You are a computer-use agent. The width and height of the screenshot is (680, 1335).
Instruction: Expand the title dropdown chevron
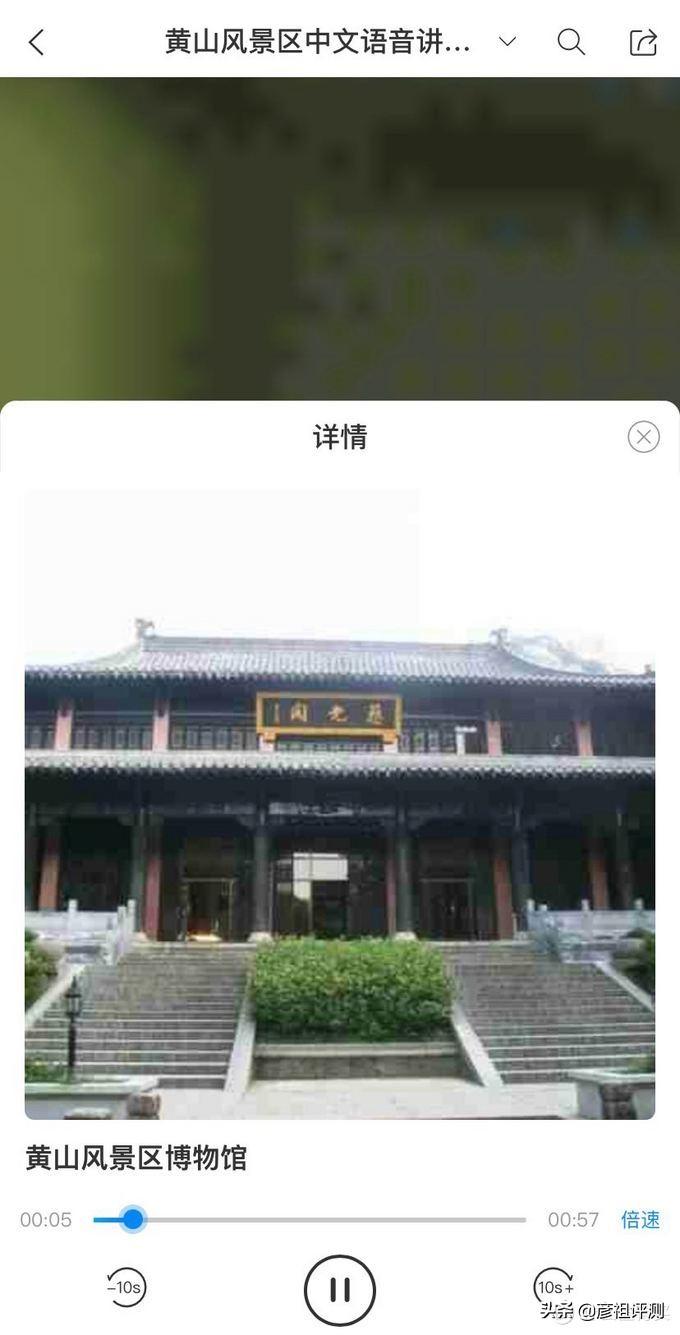[507, 42]
